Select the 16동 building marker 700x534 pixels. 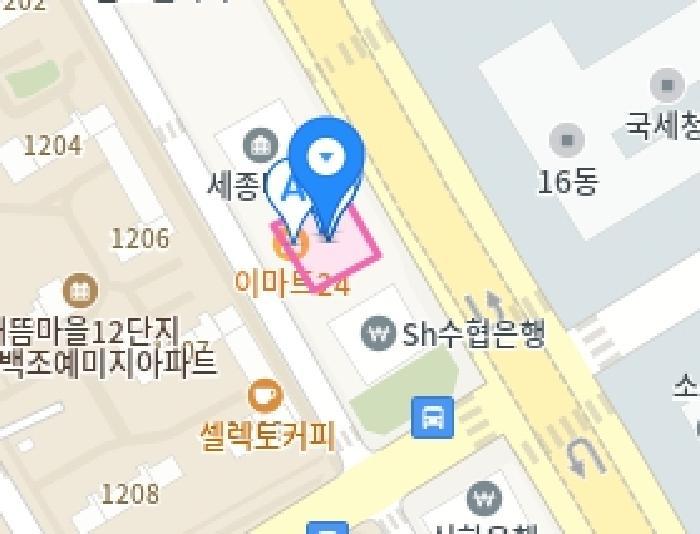568,139
